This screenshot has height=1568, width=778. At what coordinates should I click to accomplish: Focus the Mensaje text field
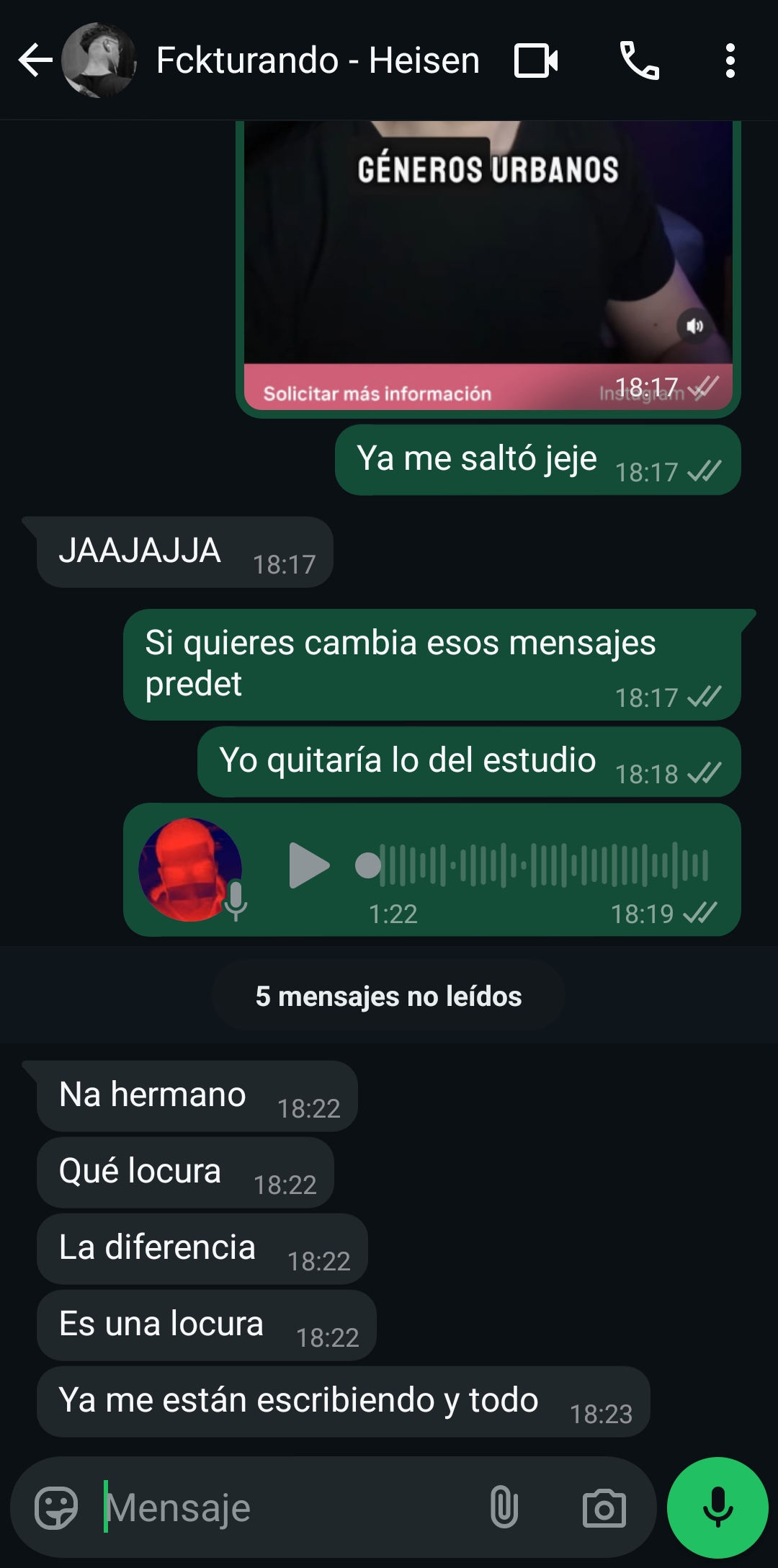point(288,1507)
